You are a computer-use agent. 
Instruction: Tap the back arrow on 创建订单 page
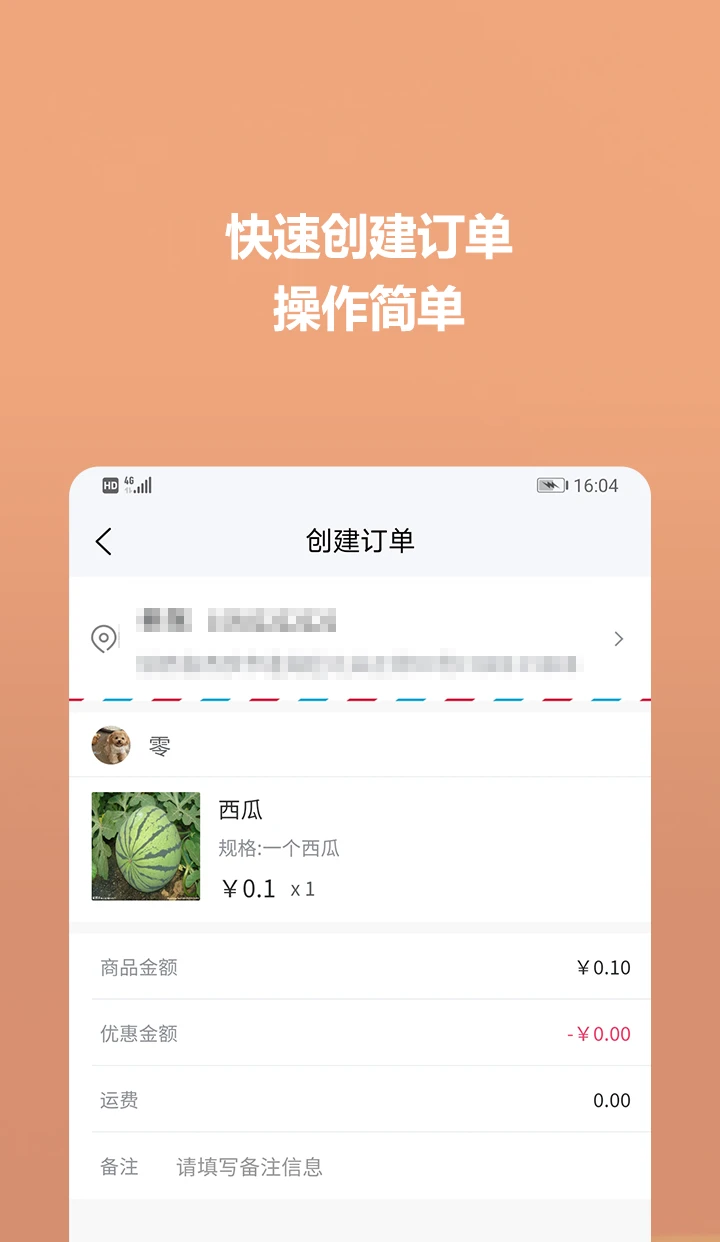click(102, 540)
